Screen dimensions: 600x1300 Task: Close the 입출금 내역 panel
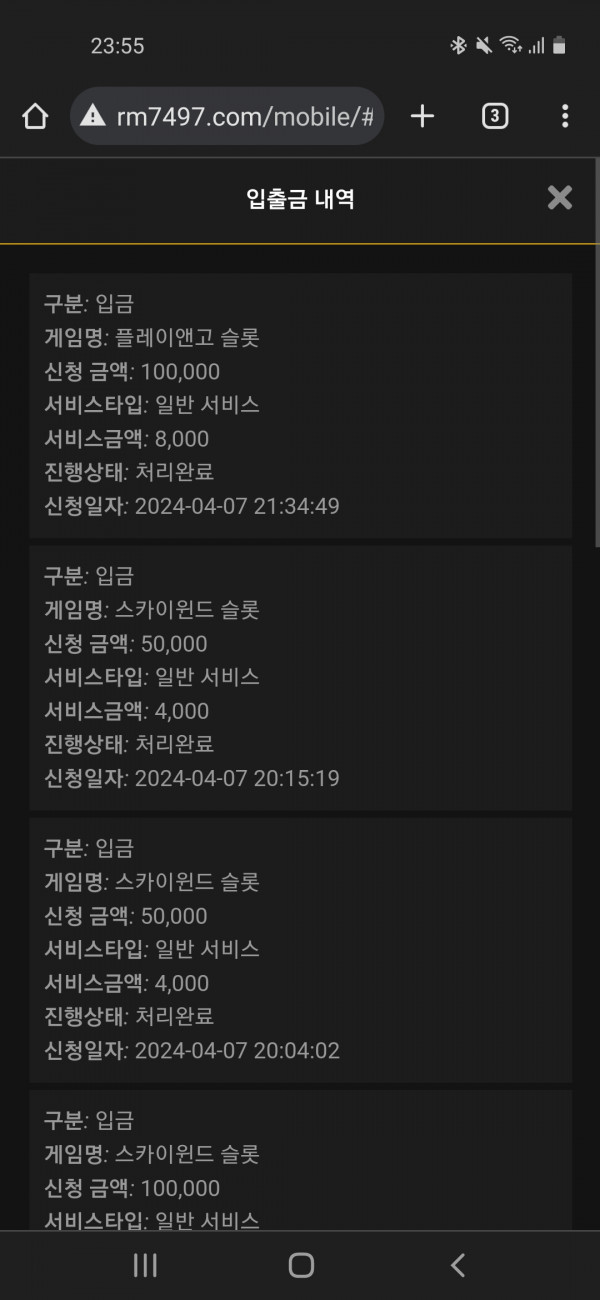click(x=559, y=198)
